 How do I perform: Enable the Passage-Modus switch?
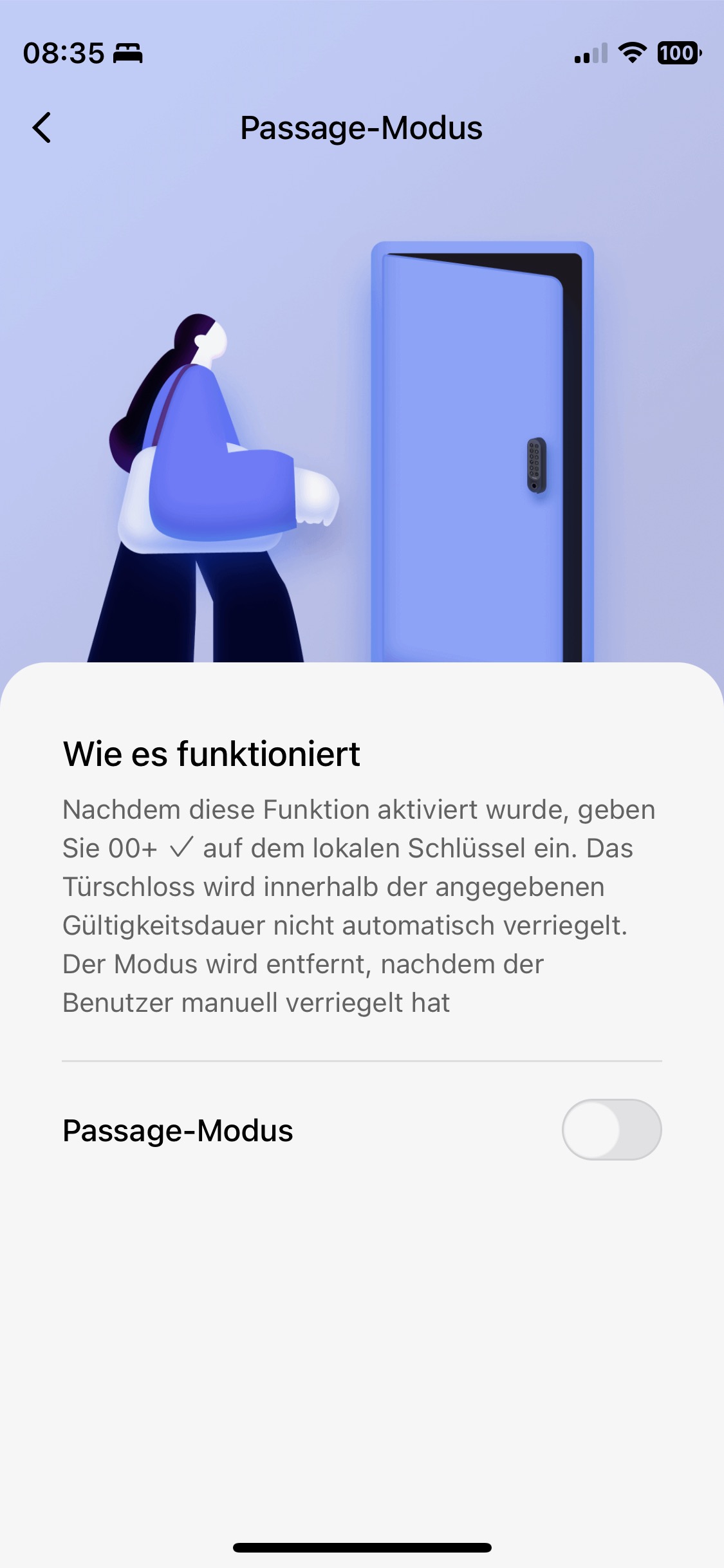(x=611, y=1130)
